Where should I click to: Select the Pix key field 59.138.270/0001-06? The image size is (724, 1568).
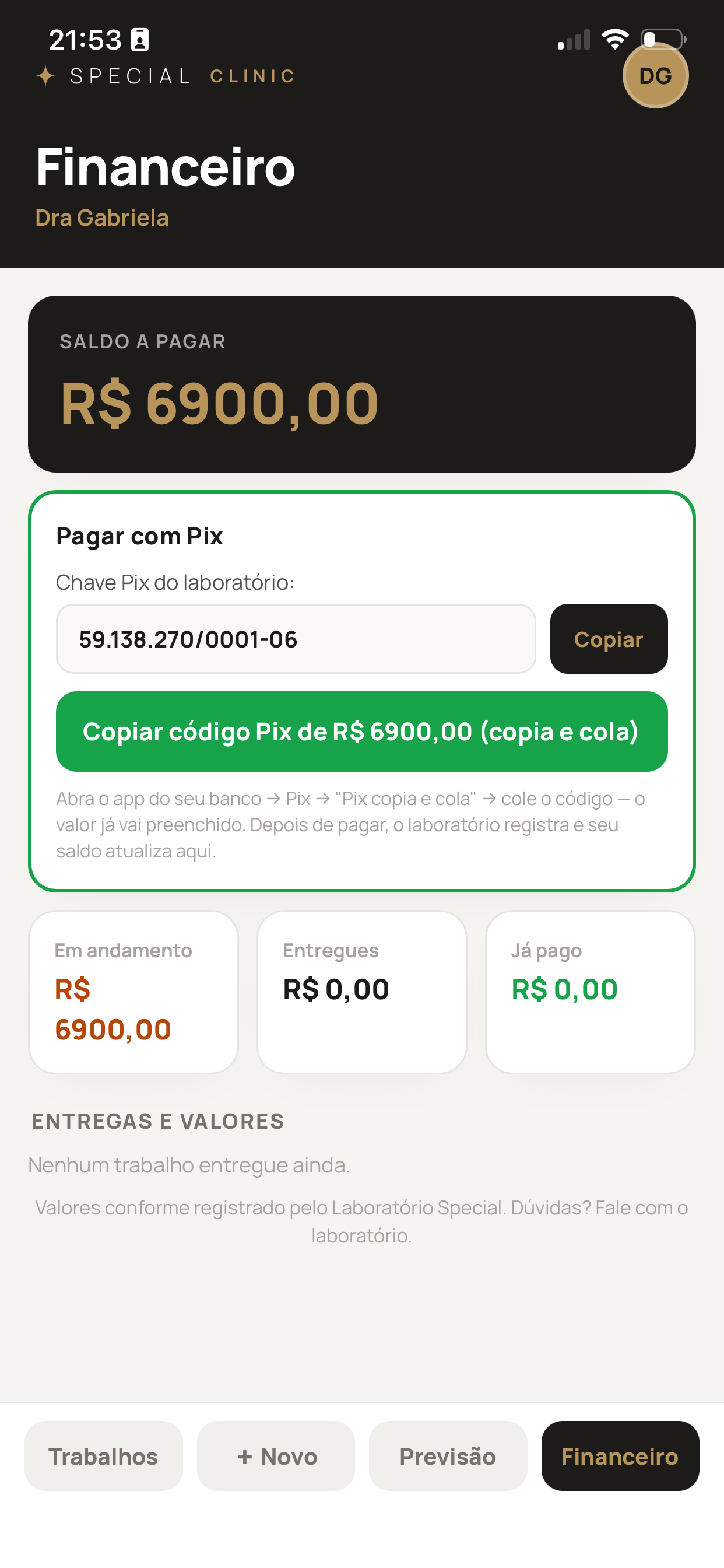coord(296,639)
